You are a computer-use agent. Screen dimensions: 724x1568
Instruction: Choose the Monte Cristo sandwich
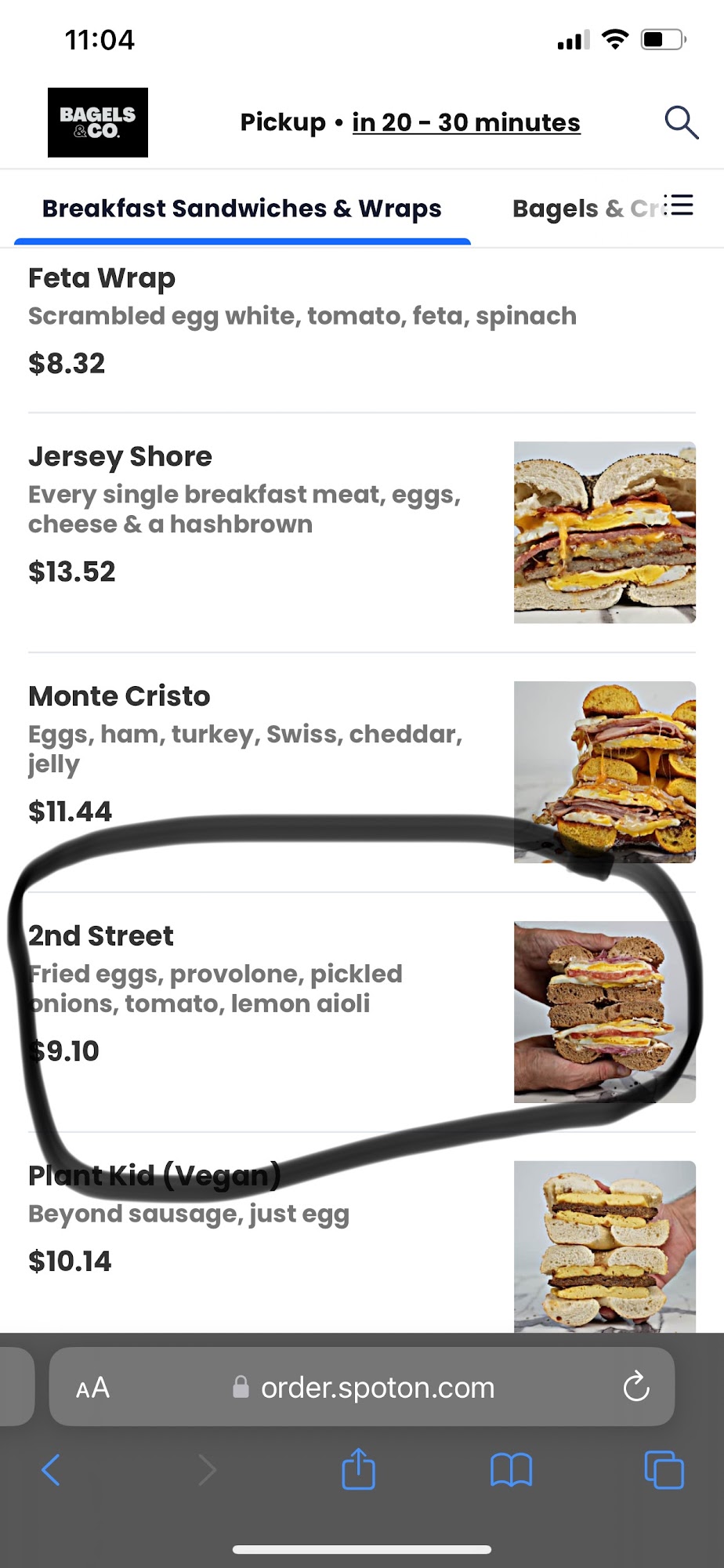tap(119, 697)
